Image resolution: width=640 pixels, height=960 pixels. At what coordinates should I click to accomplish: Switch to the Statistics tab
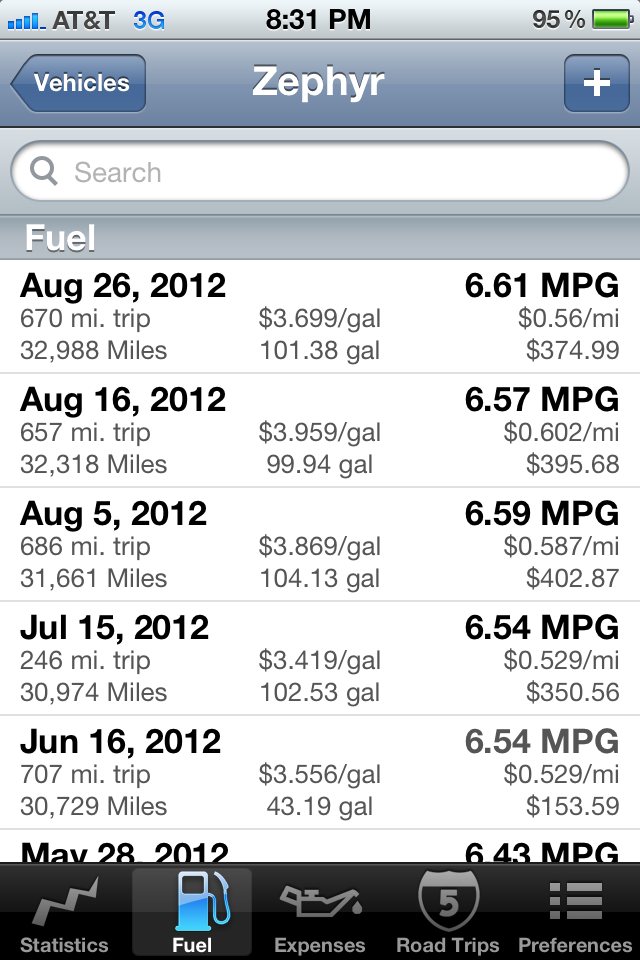[64, 914]
